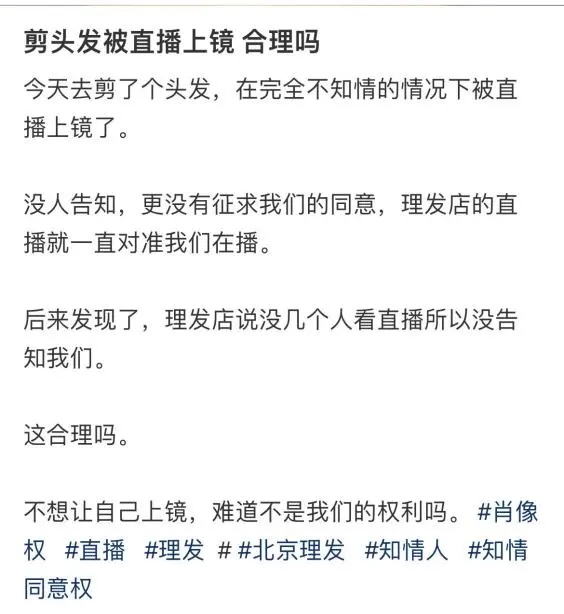
Task: Open the #北京理发 hashtag
Action: pos(291,549)
